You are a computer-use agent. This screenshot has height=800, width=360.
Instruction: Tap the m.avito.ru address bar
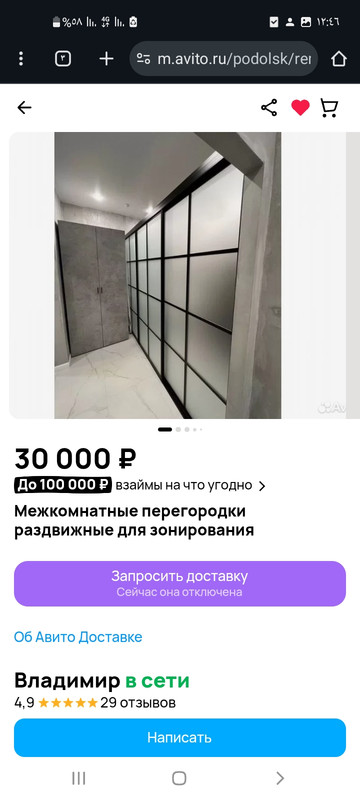coord(224,59)
